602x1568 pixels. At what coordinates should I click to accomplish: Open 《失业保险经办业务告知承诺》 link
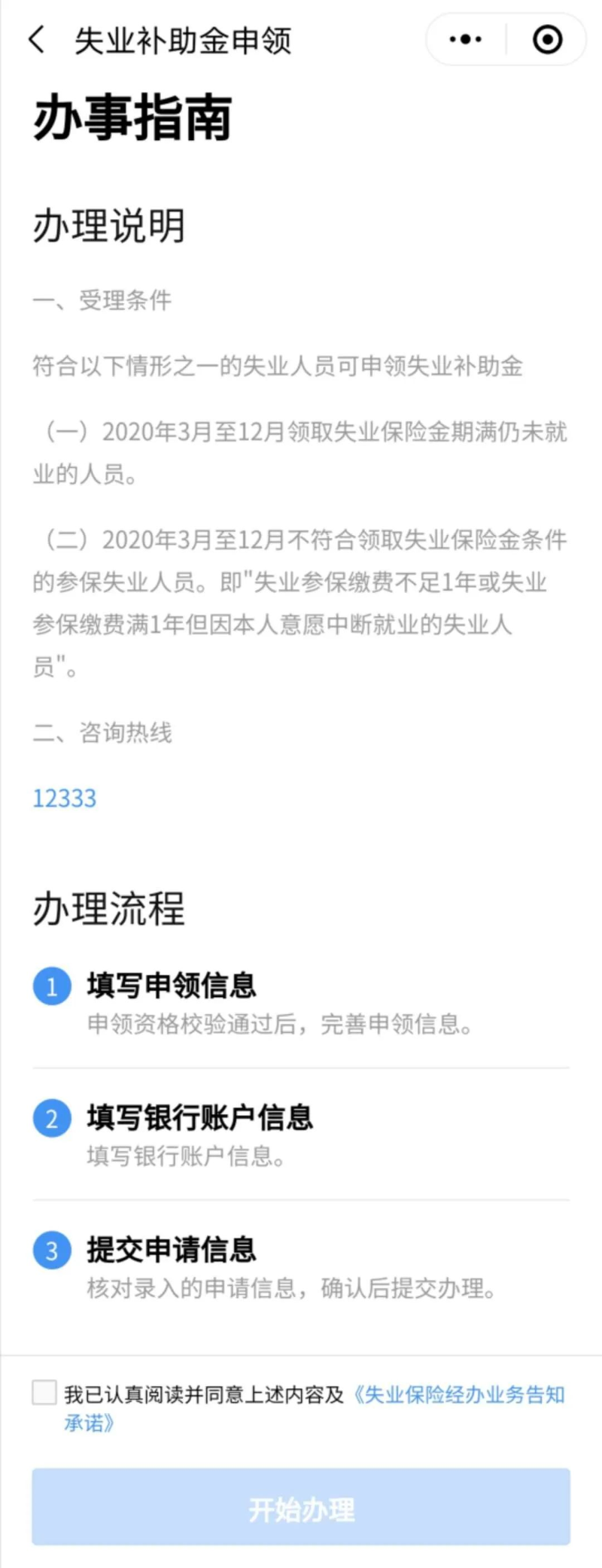(x=459, y=1395)
